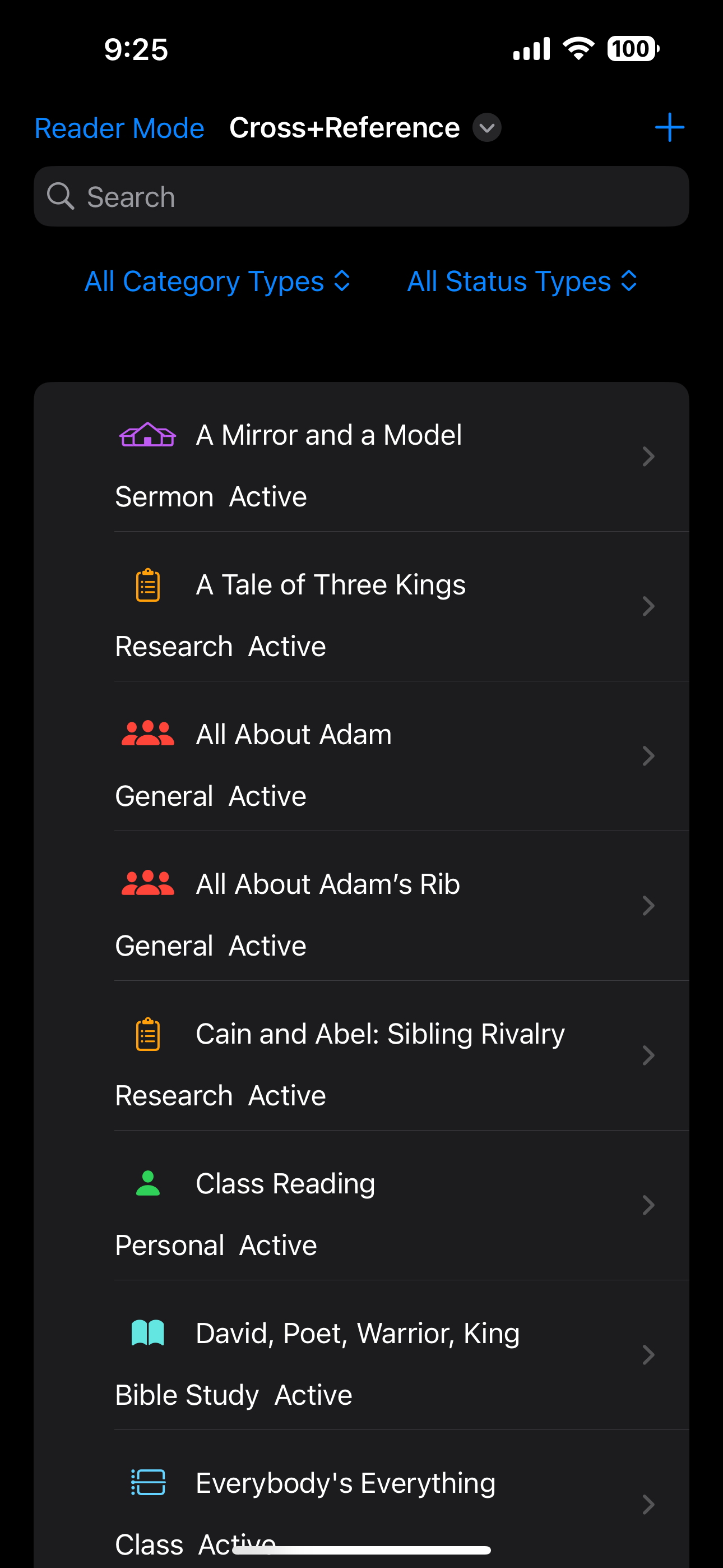This screenshot has width=723, height=1568.
Task: Open All About Adam's Rib
Action: 361,906
